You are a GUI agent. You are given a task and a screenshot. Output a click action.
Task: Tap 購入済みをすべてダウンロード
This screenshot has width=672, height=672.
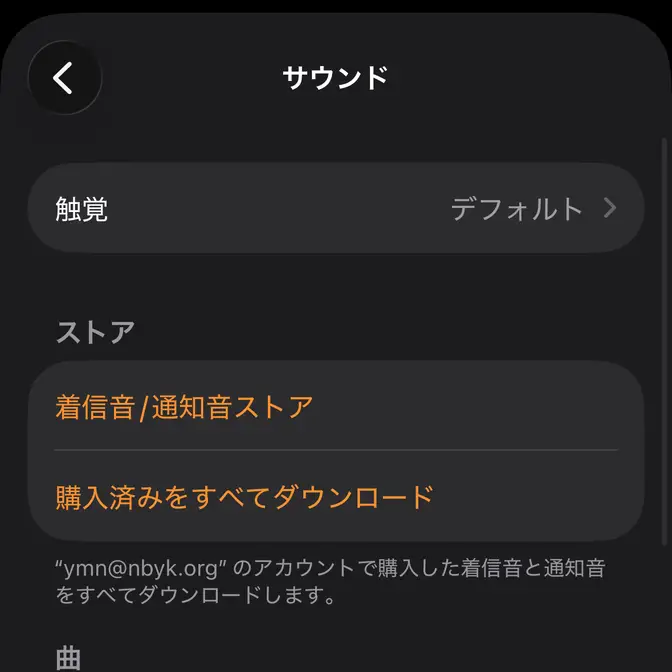245,496
